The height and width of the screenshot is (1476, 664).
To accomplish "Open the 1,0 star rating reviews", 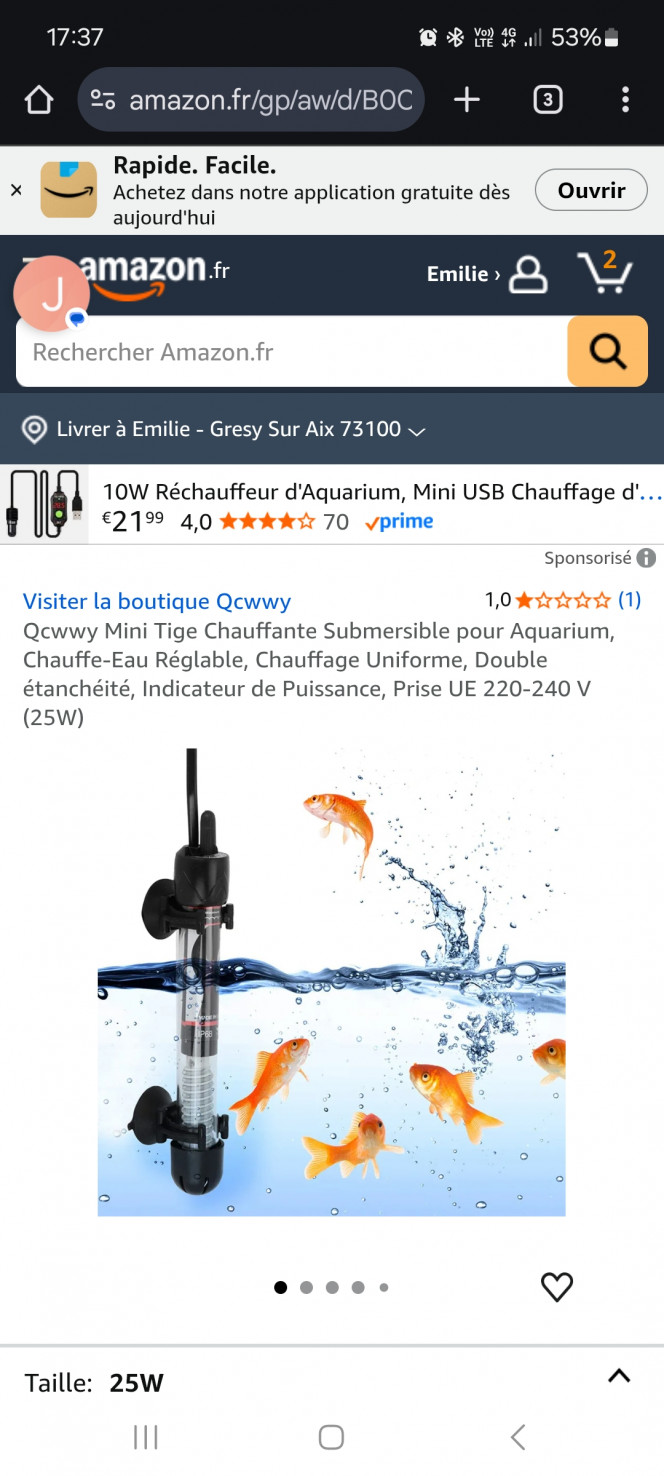I will (x=562, y=600).
